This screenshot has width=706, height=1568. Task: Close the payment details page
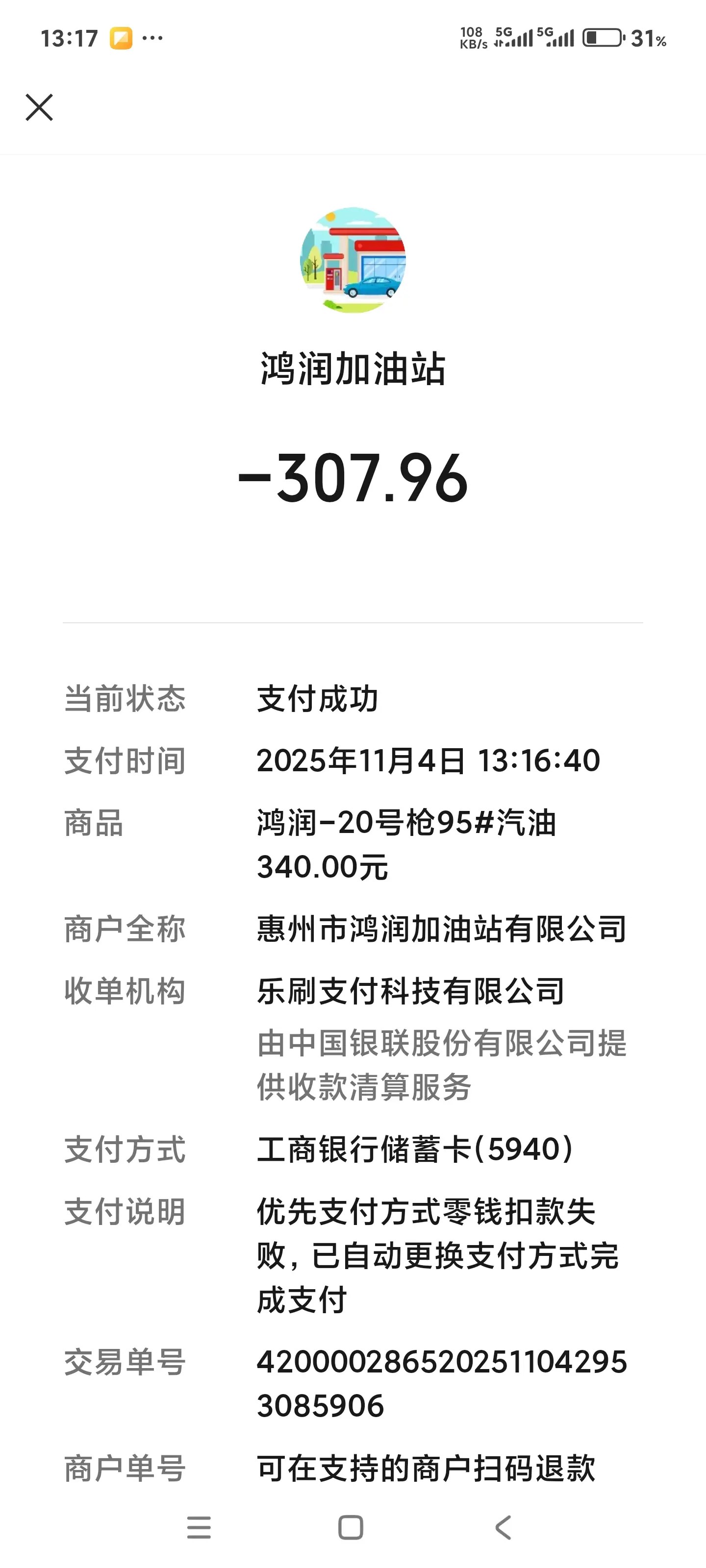(x=40, y=108)
